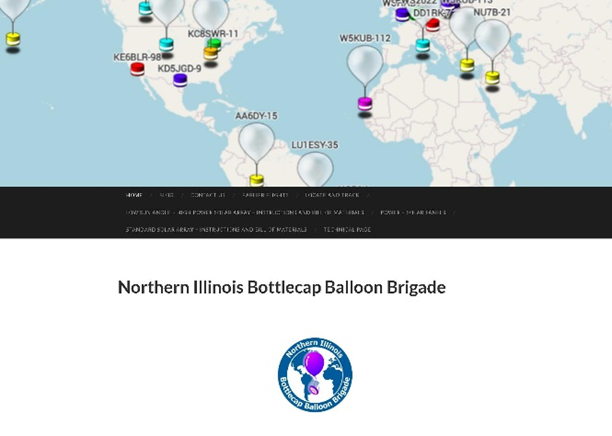
Task: Select the LU1ESY-35 balloon marker
Action: [x=315, y=170]
